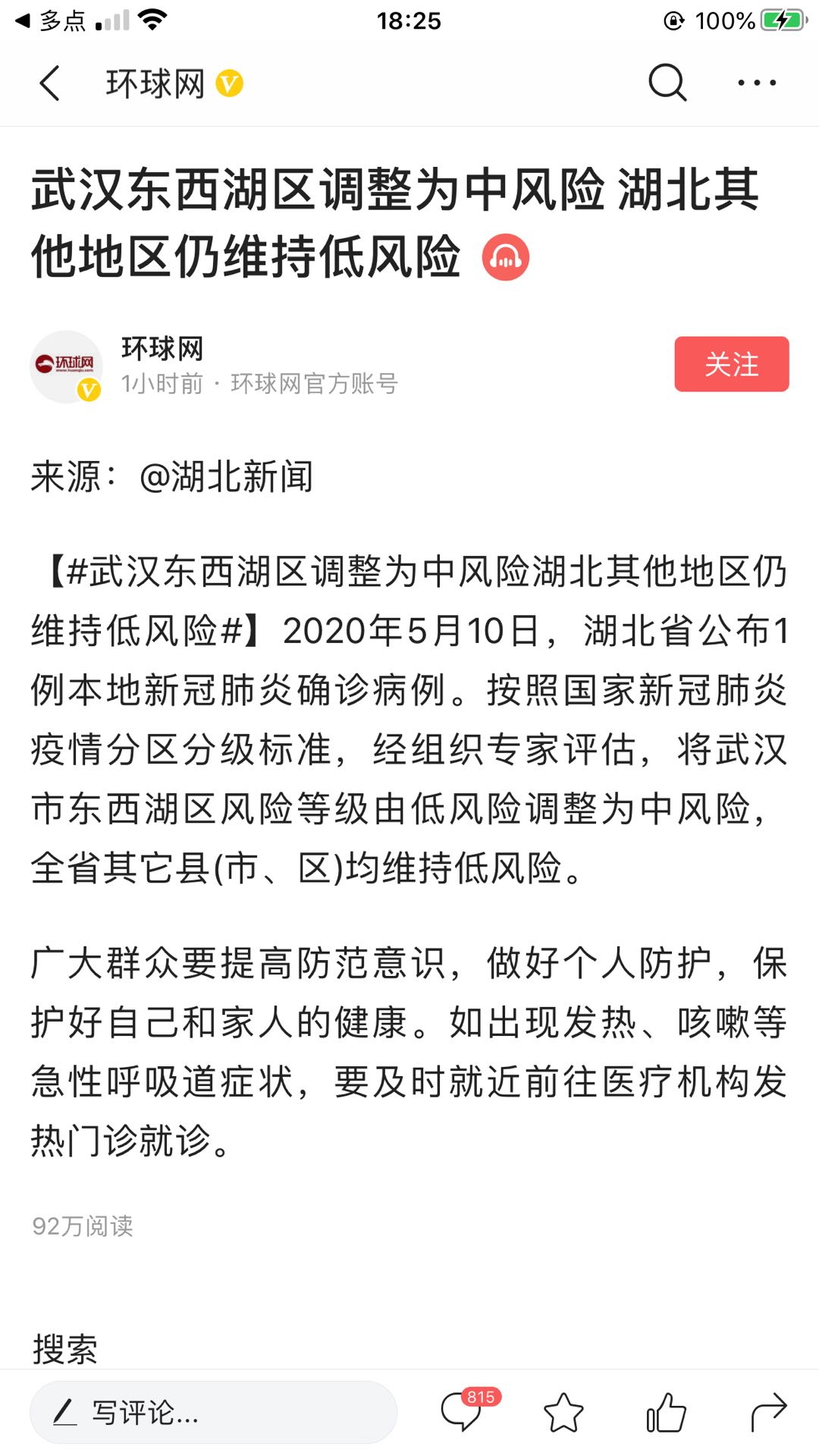Listen to the article via headphone icon
Viewport: 819px width, 1456px height.
tap(506, 258)
